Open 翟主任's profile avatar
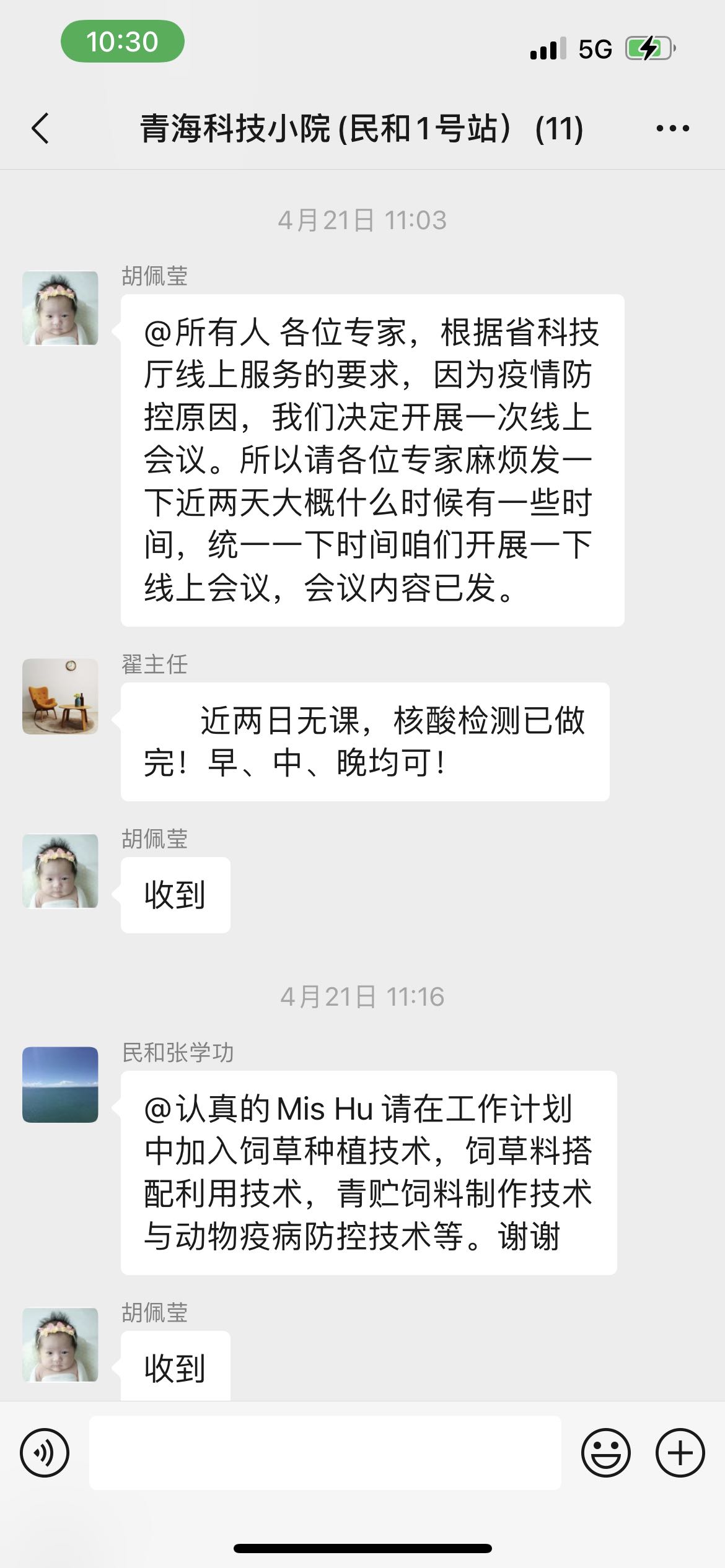Image resolution: width=725 pixels, height=1568 pixels. (x=60, y=697)
